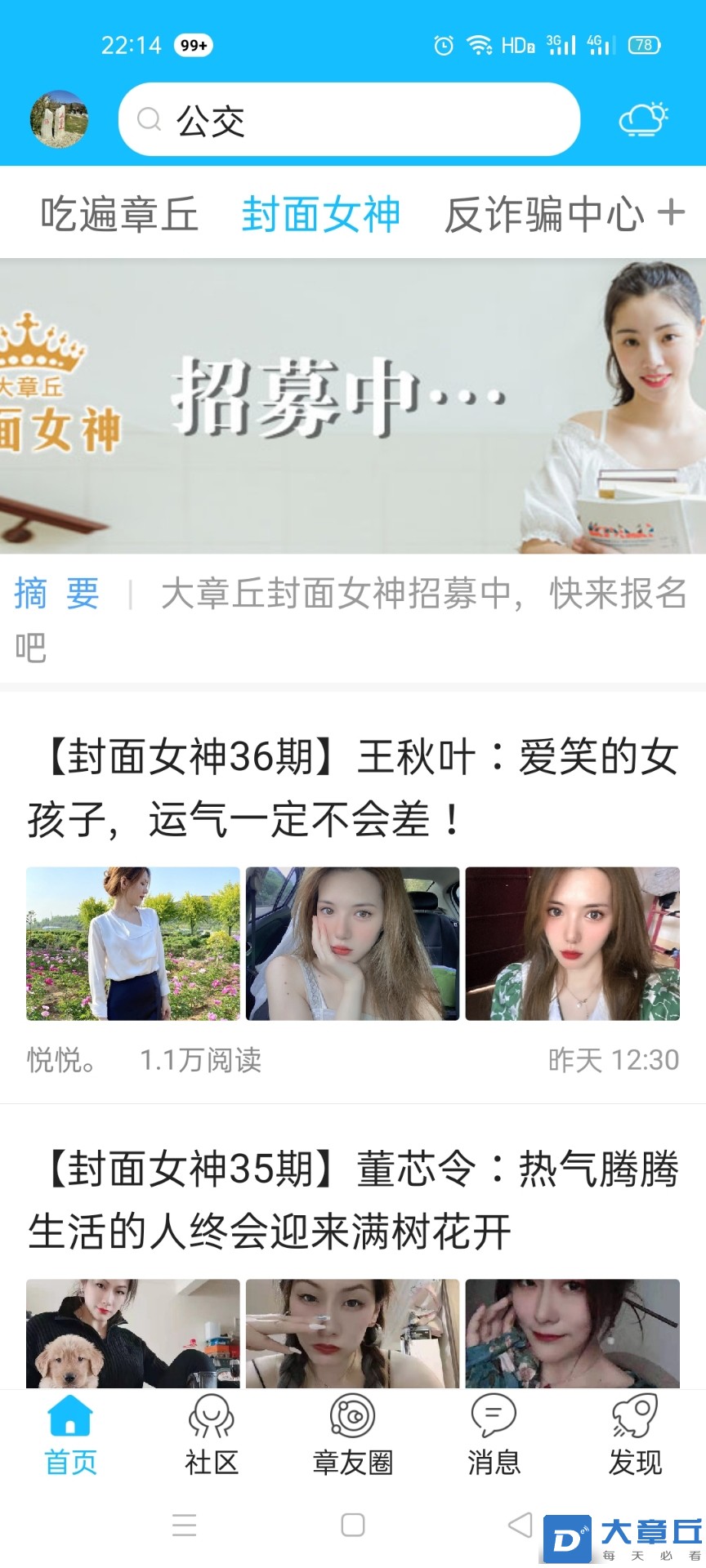Add channels with the plus icon
The width and height of the screenshot is (706, 1568).
click(671, 212)
